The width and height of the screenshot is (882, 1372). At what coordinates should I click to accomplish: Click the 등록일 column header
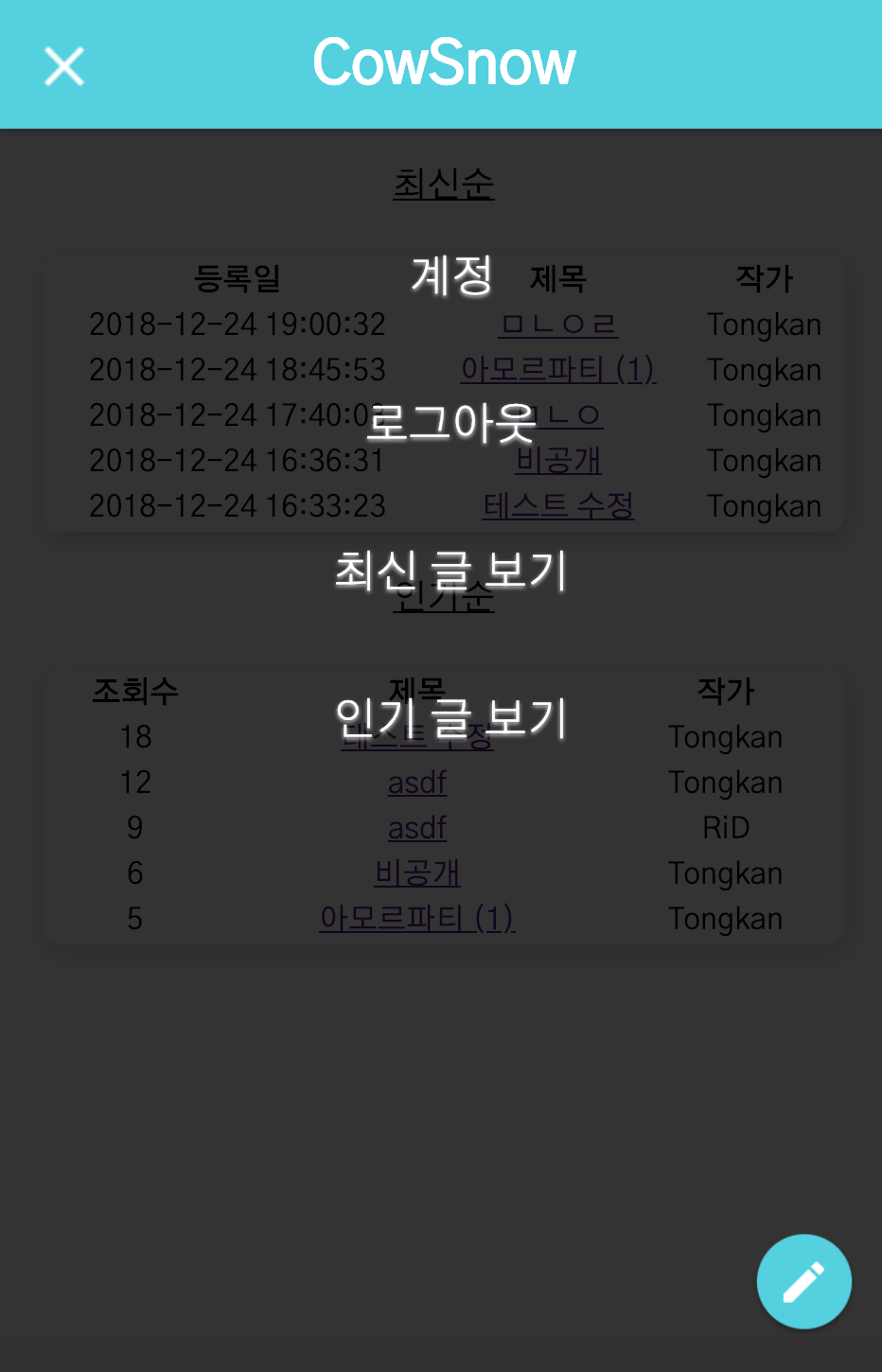(x=238, y=278)
